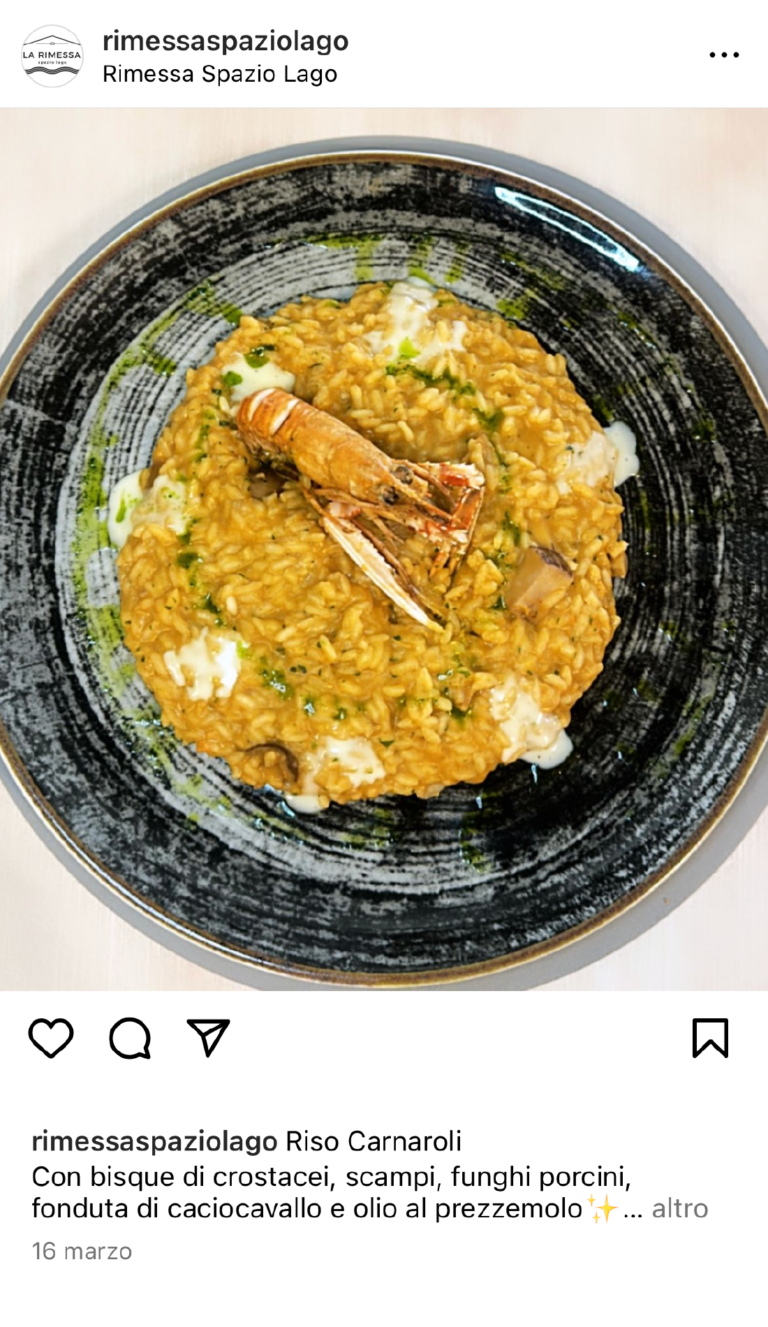Screen dimensions: 768x1327
Task: Open Rimessa Spazio Lago location page
Action: tap(219, 74)
